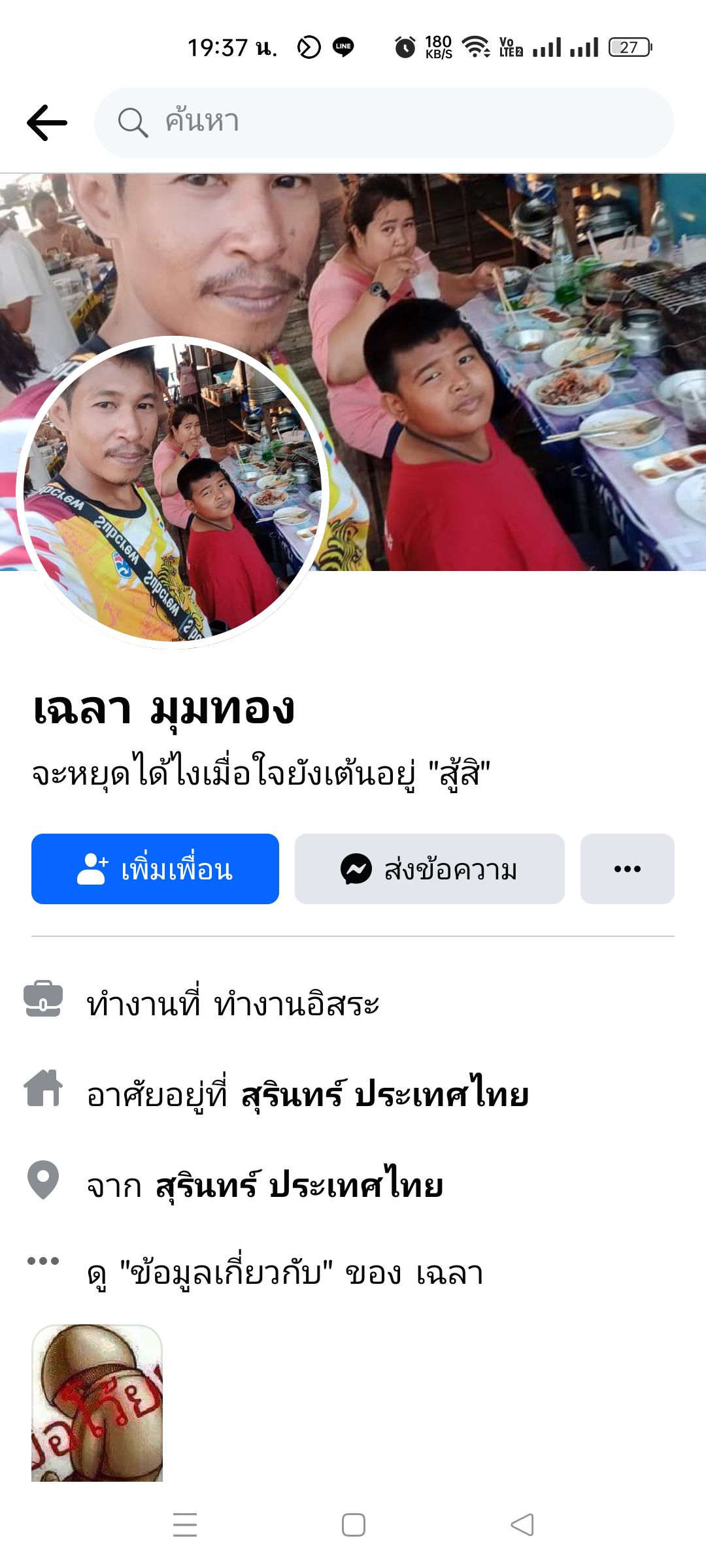See ข้อมูลเกี่ยวกับ info of เฉลา
Viewport: 706px width, 1568px height.
[285, 1273]
